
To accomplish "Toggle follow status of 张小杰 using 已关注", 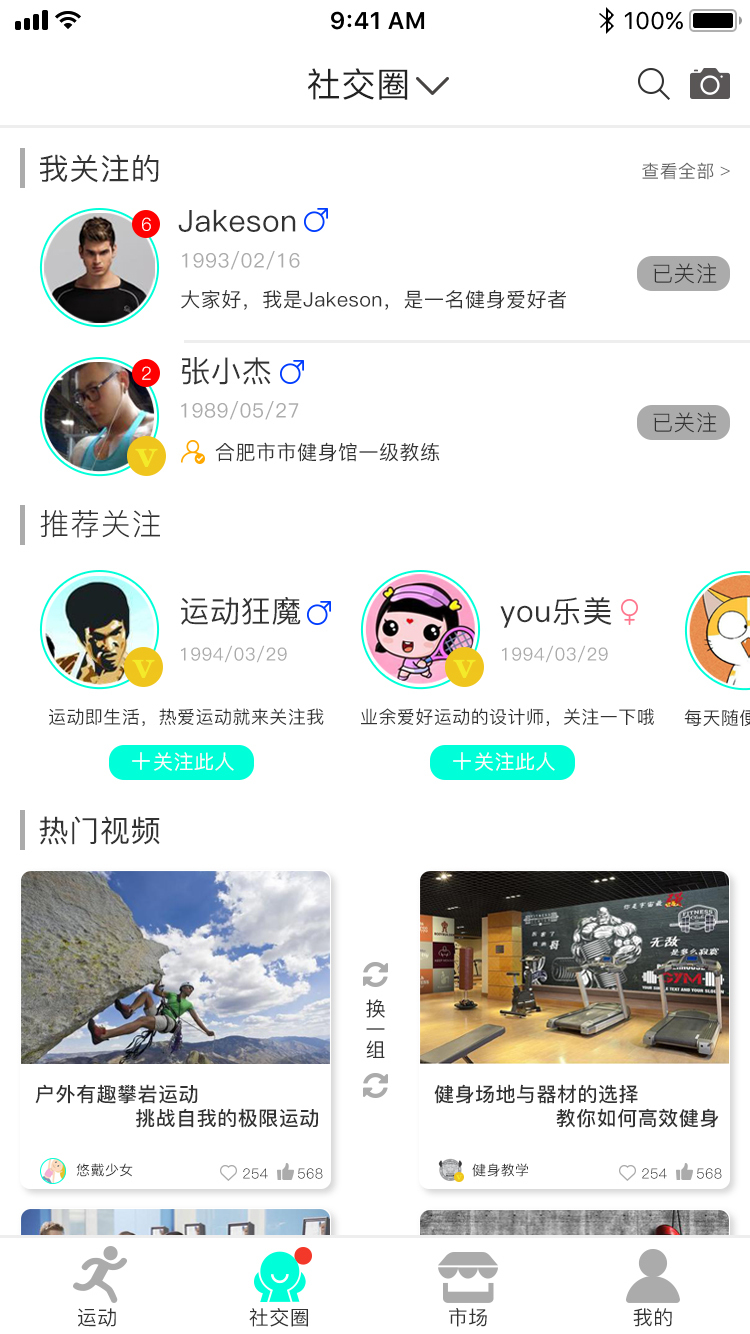I will tap(683, 422).
